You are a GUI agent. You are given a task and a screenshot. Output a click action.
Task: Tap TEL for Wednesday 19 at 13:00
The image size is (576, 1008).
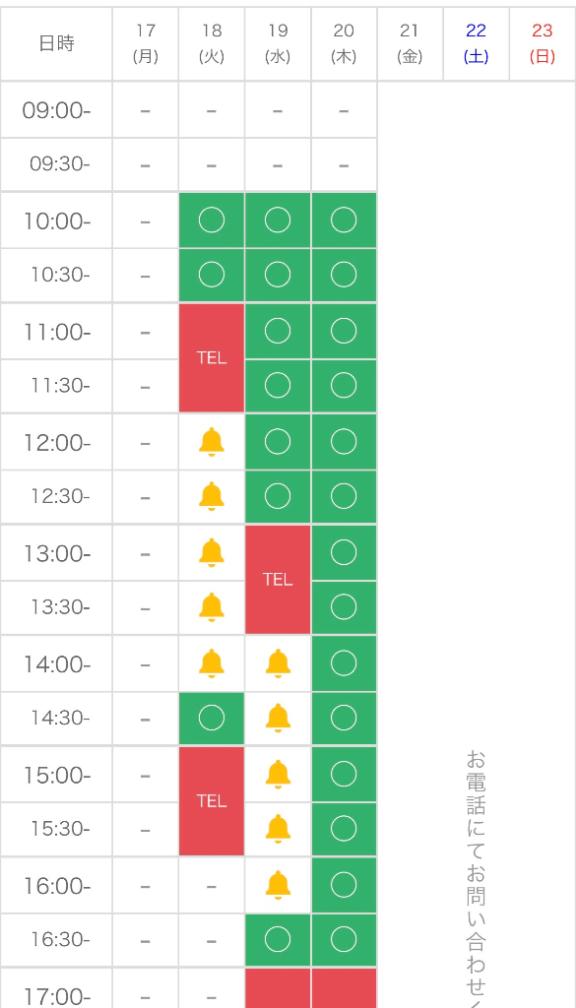coord(278,579)
